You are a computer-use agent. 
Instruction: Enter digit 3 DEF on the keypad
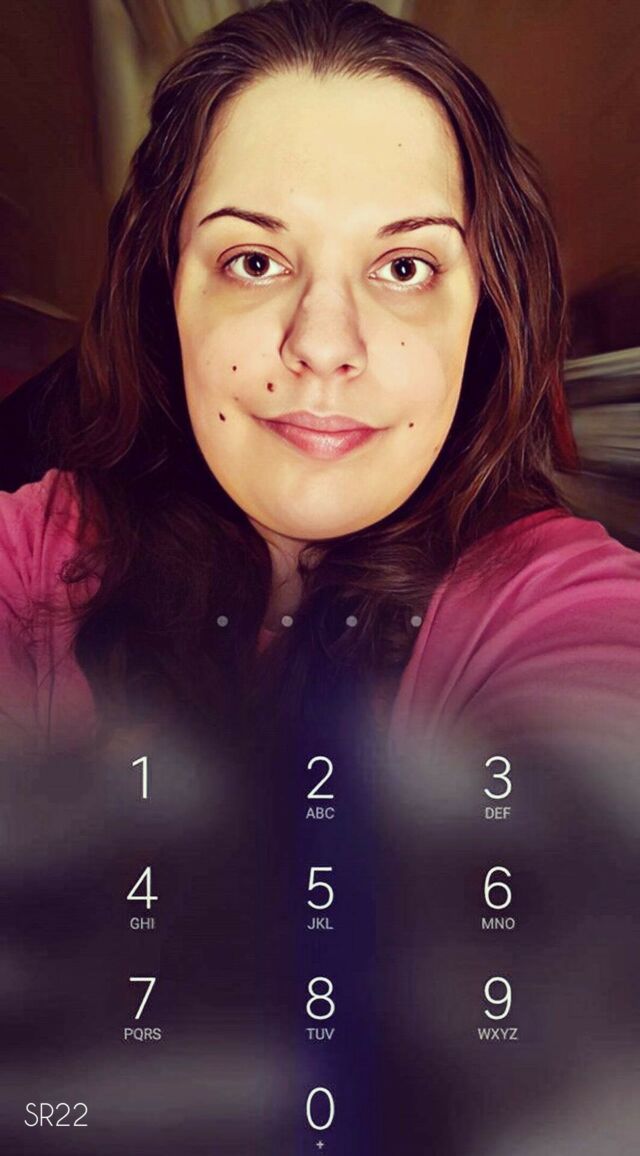point(498,788)
